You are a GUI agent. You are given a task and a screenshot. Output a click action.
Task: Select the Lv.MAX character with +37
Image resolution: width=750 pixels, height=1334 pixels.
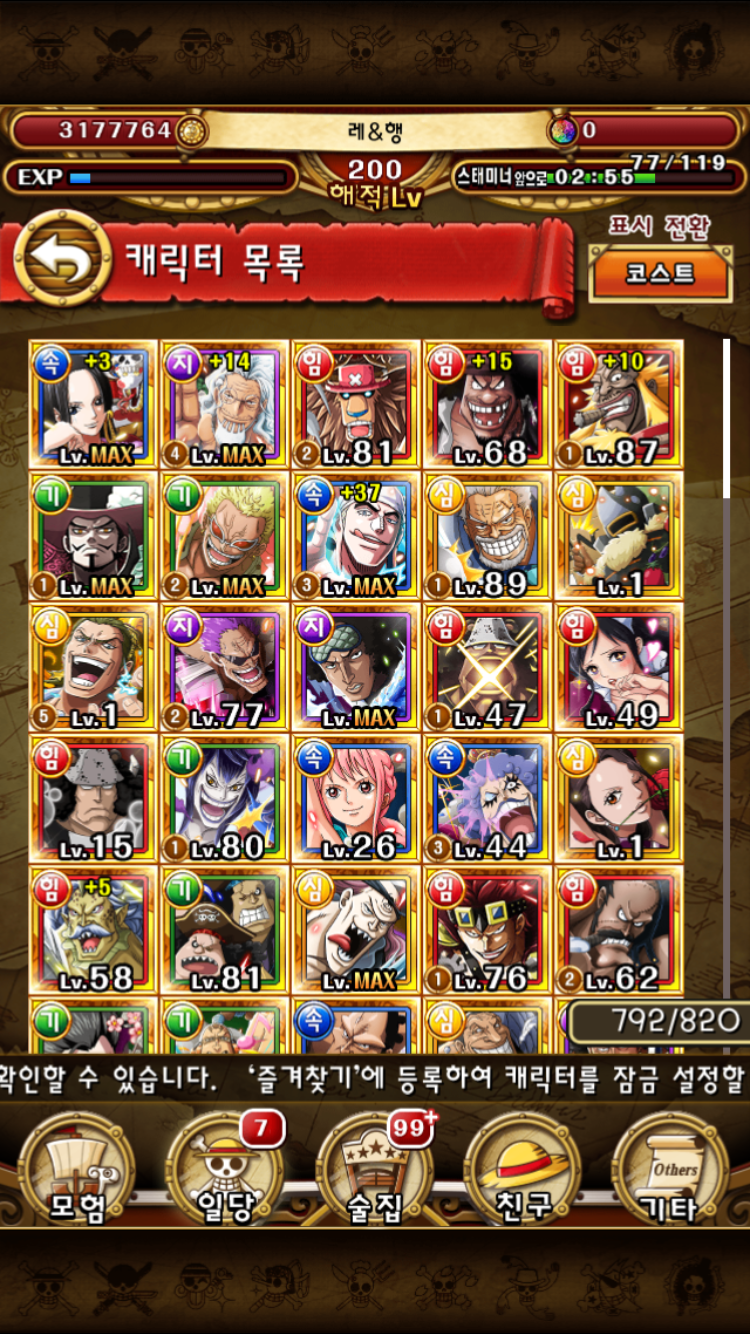356,536
